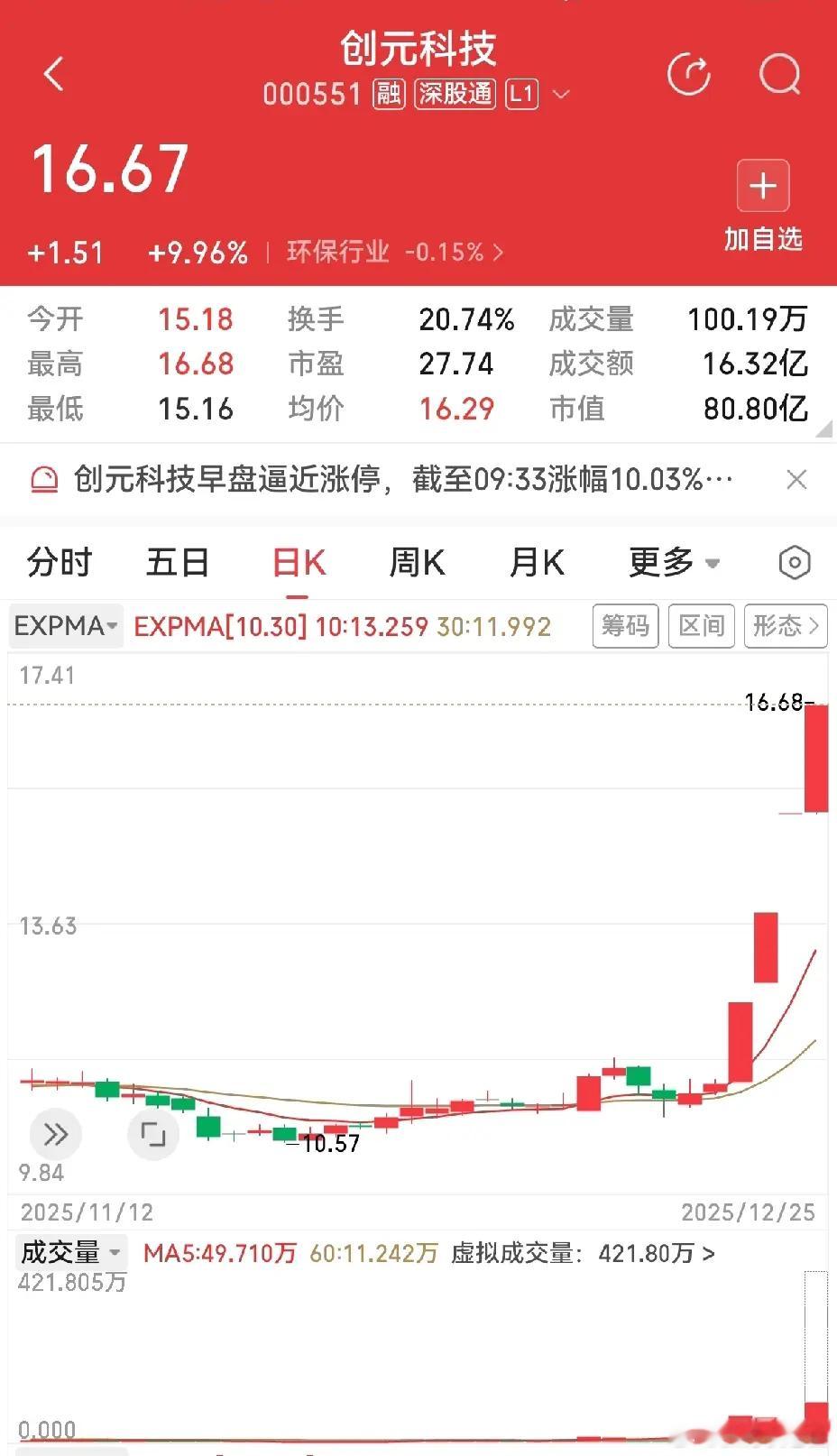Expand the 更多 chart period dropdown
Screen dimensions: 837x1456
click(674, 563)
